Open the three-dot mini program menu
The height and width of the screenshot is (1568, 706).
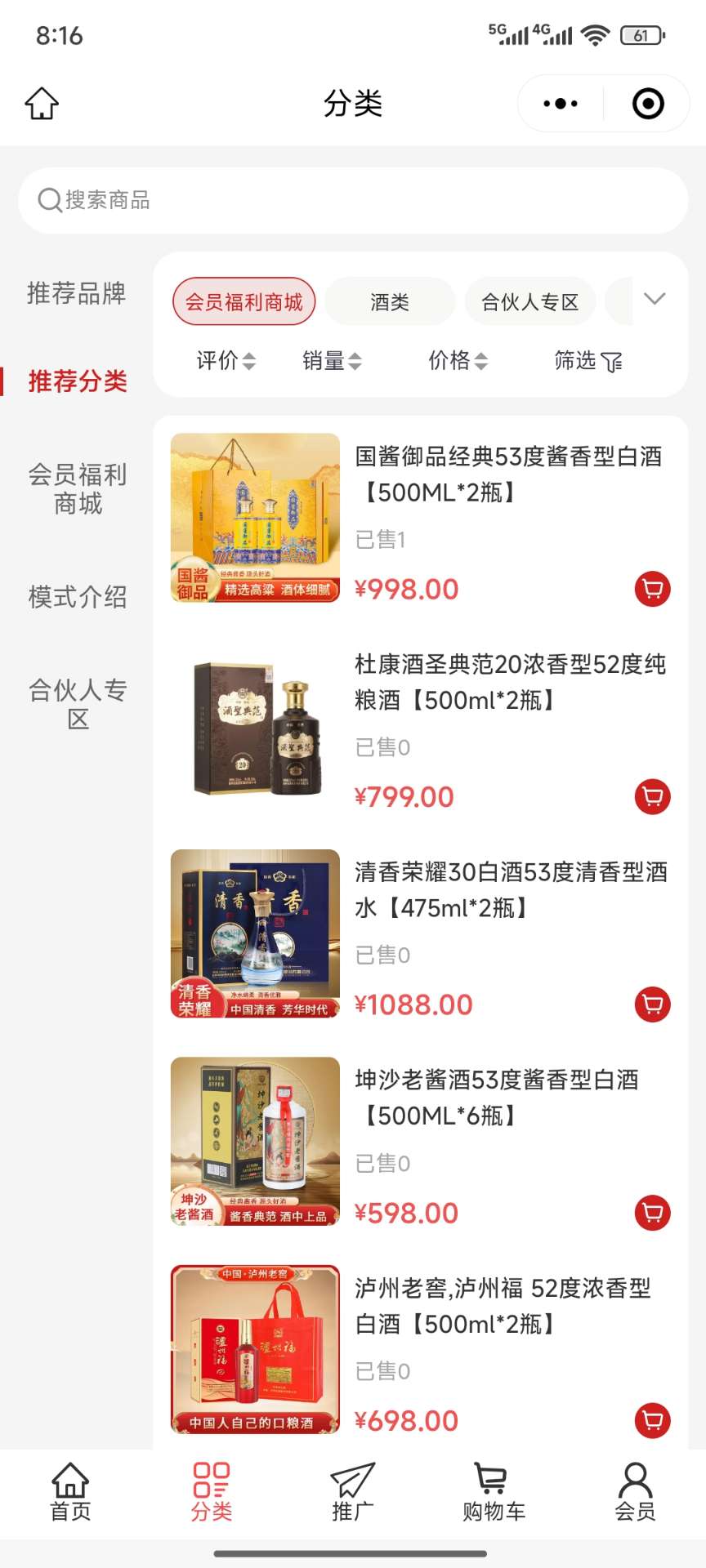point(561,104)
